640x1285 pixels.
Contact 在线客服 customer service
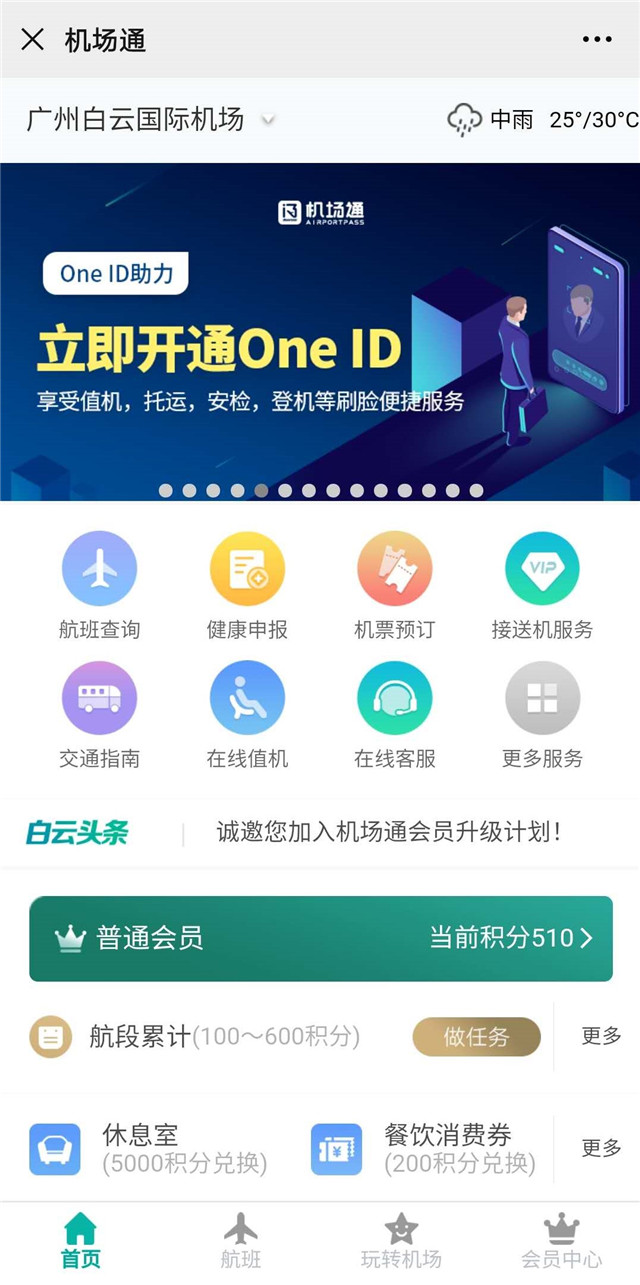tap(394, 714)
